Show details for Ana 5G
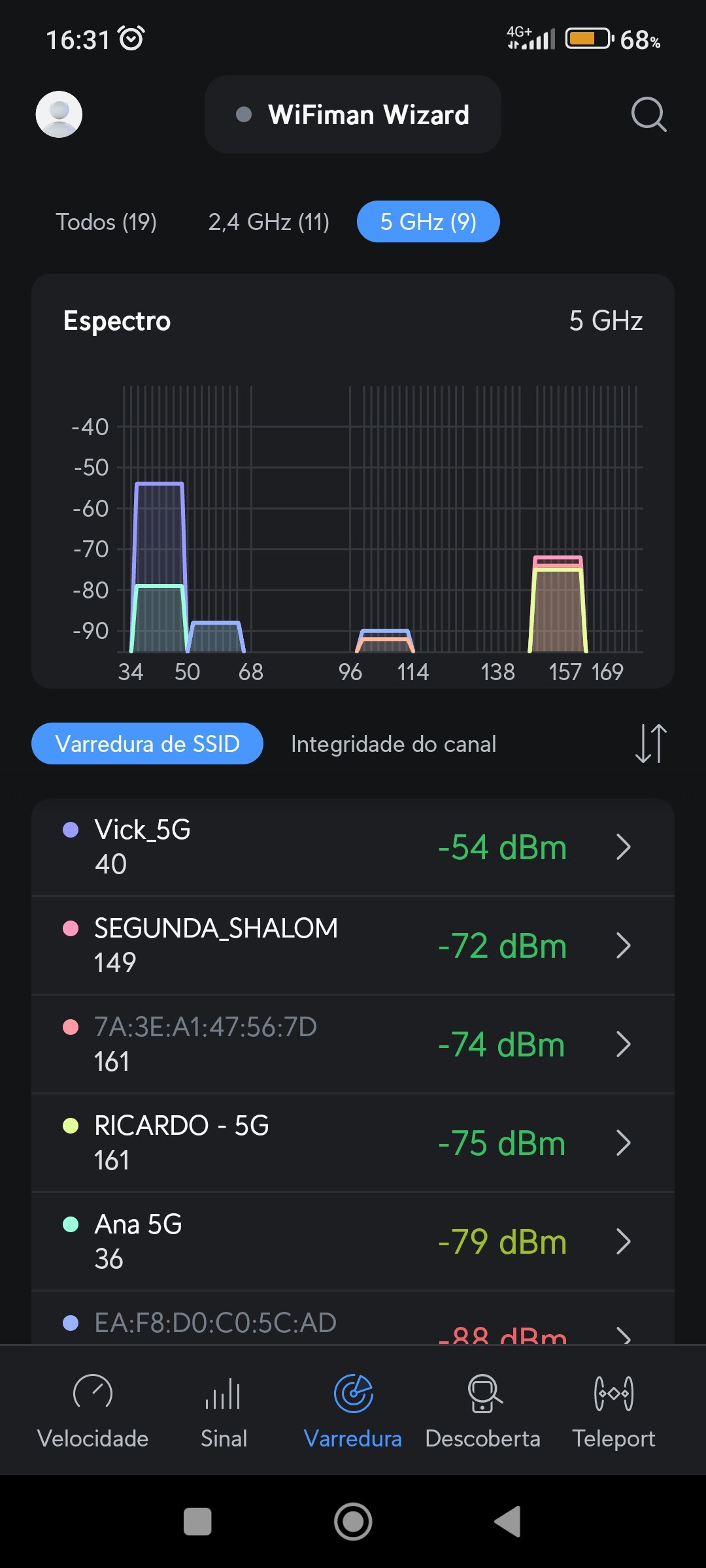Viewport: 706px width, 1568px height. (353, 1241)
